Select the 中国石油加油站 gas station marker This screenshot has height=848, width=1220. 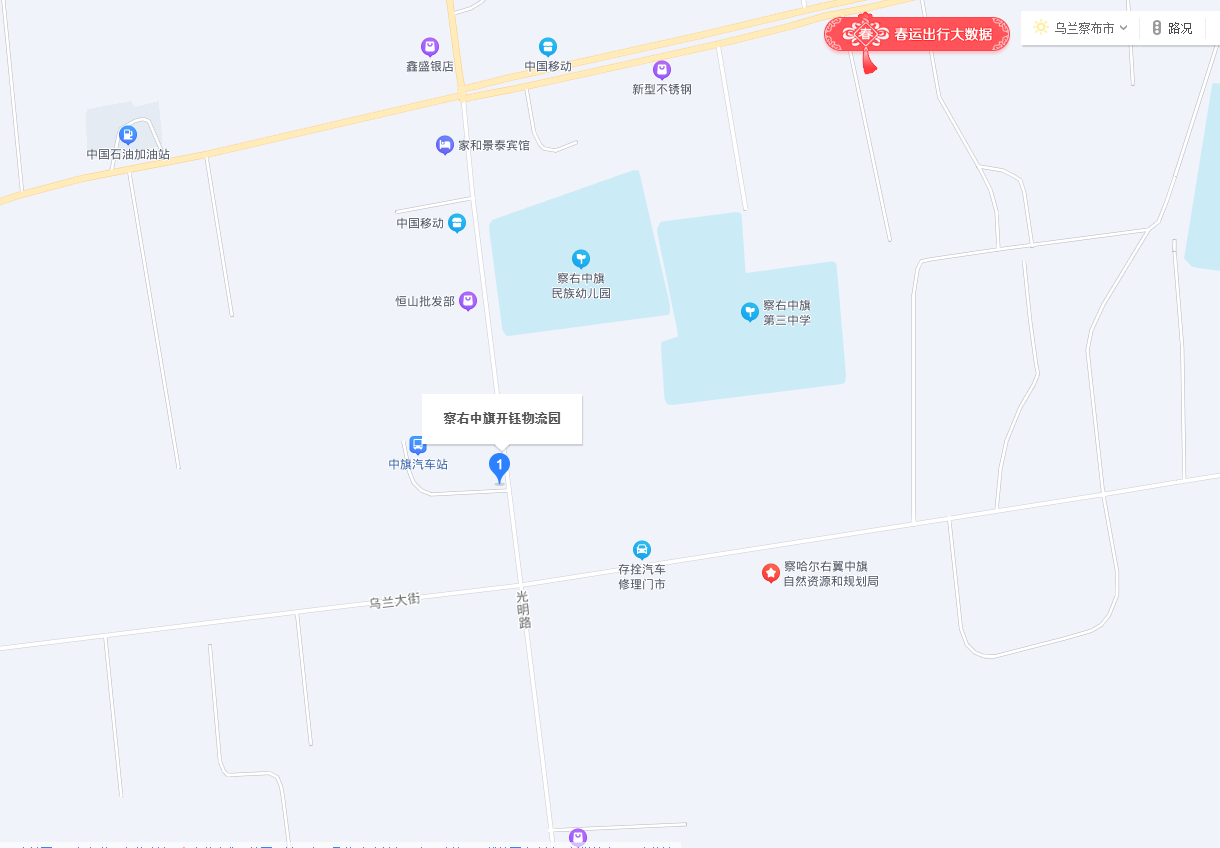tap(128, 135)
